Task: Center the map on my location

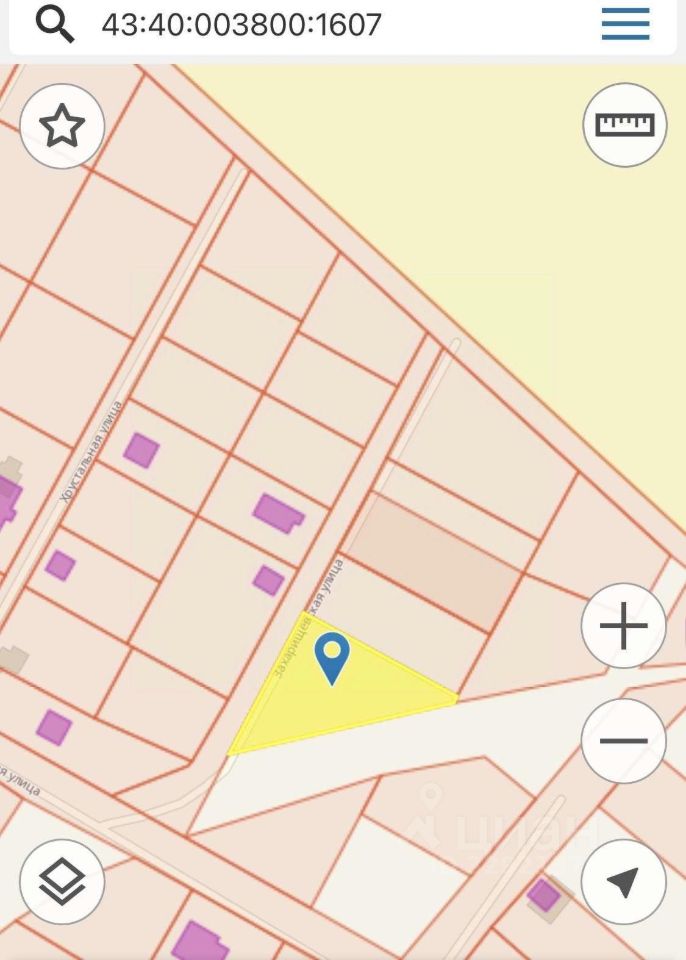Action: pos(624,882)
